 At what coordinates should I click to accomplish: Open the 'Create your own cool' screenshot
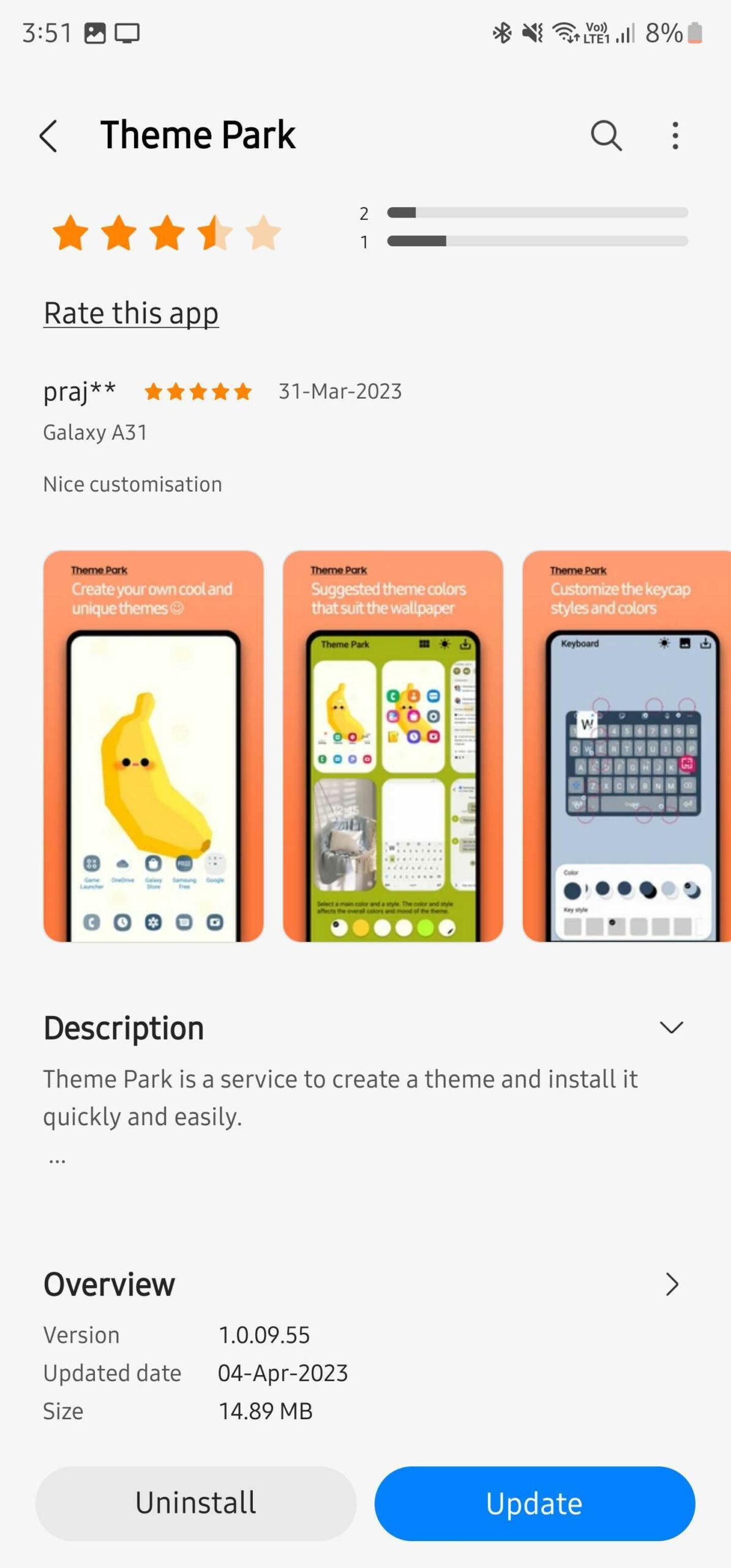pyautogui.click(x=153, y=745)
